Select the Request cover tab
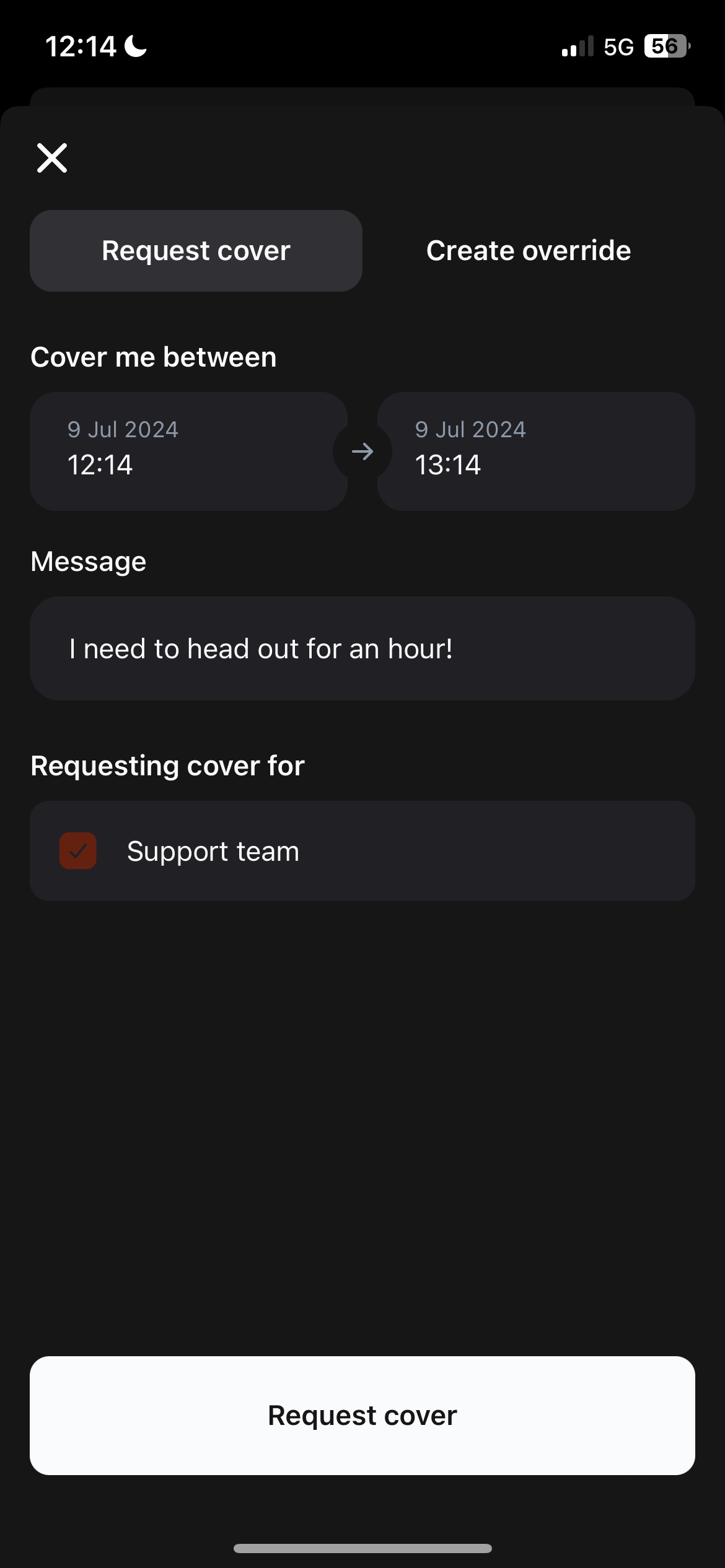Screen dimensions: 725x1568 pos(196,251)
